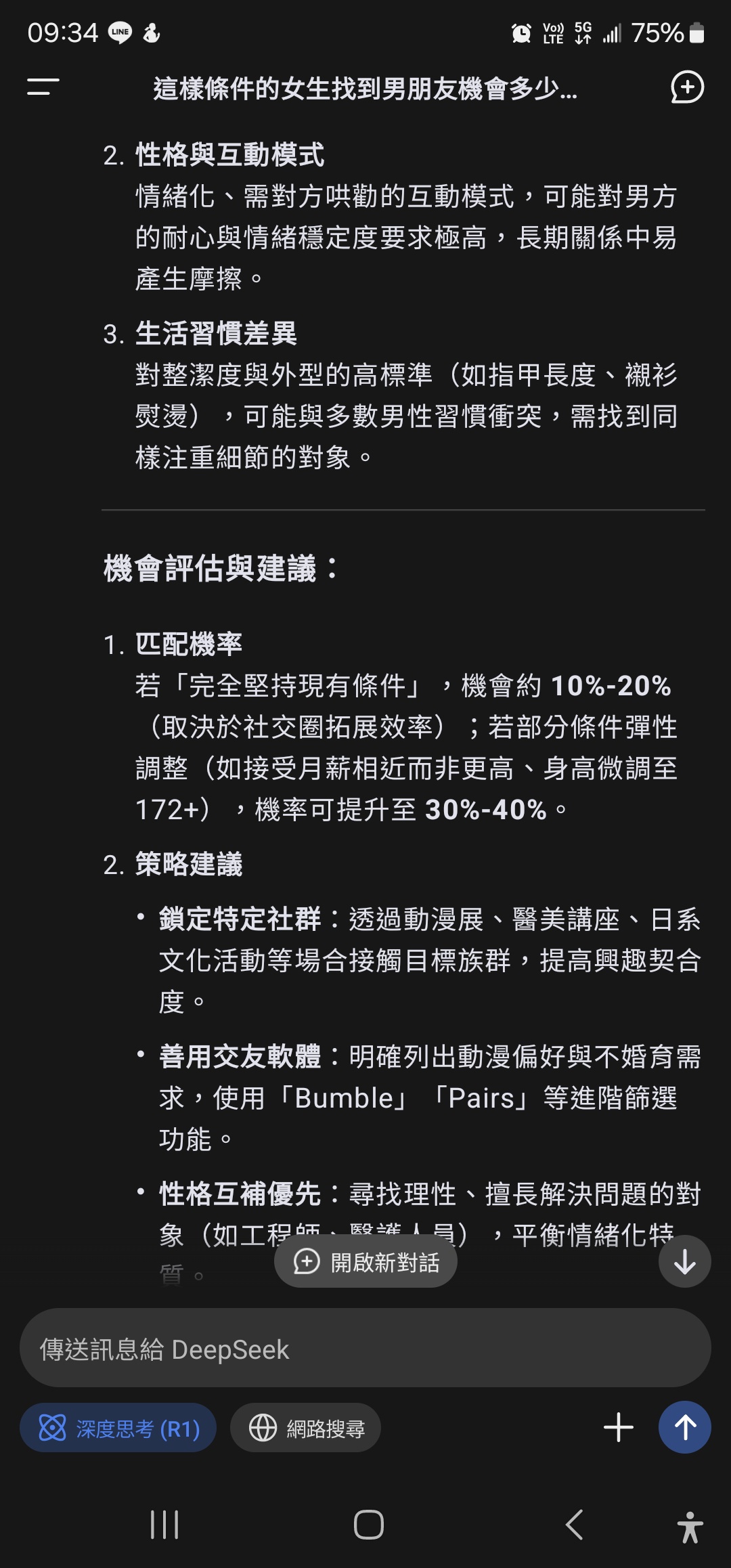Open the sidebar menu button

click(x=43, y=87)
